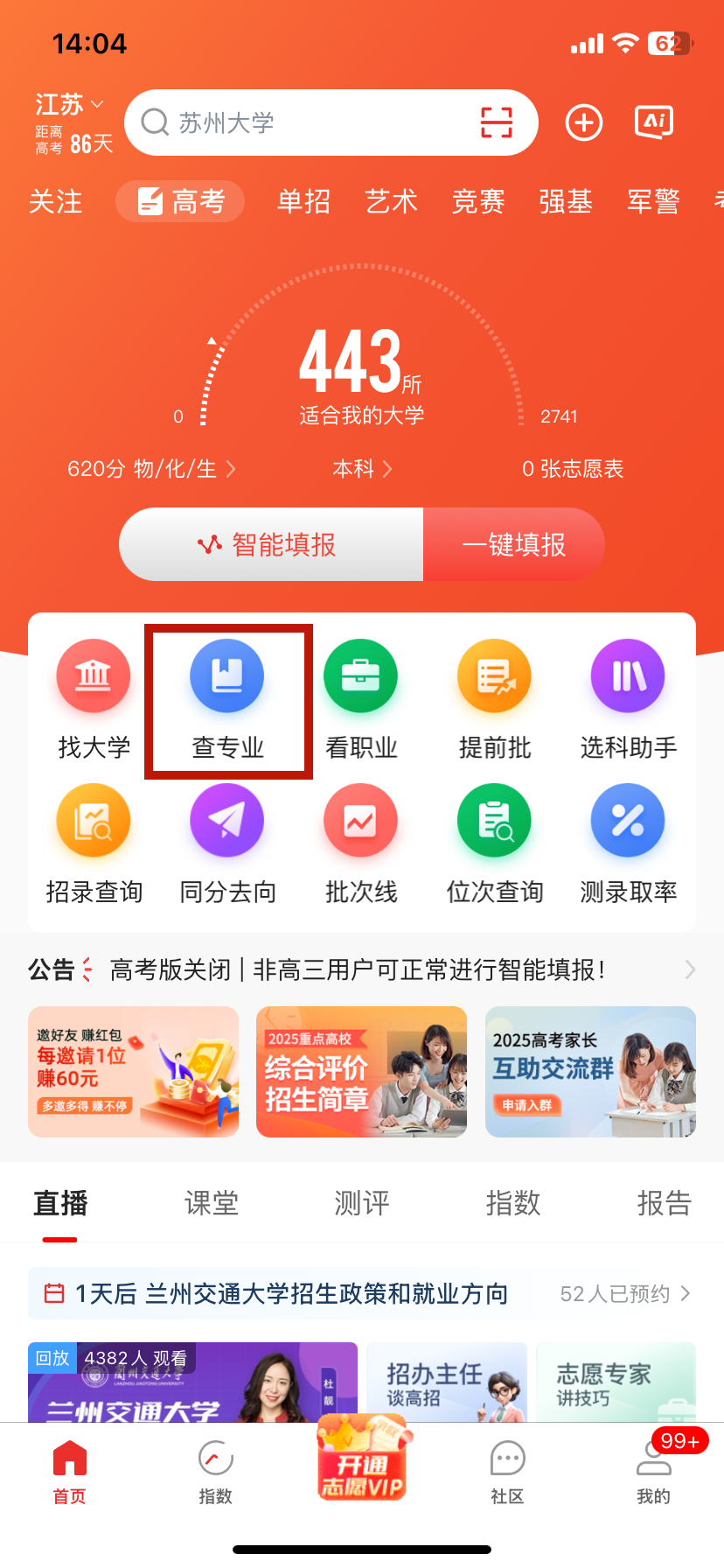The height and width of the screenshot is (1568, 724).
Task: Tap the 智能填报 button
Action: 271,544
